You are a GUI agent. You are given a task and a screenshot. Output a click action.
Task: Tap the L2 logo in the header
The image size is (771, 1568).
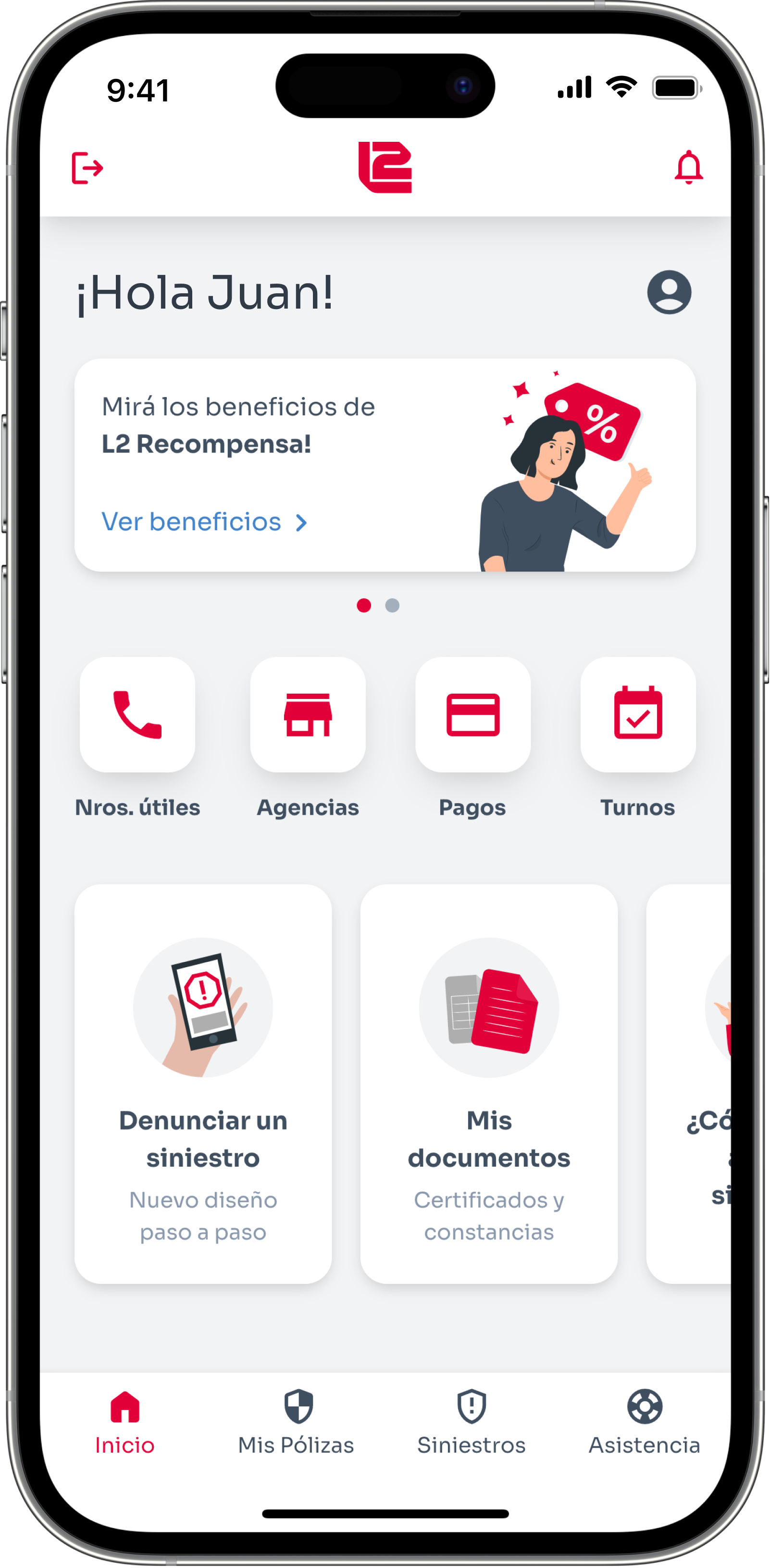[385, 167]
